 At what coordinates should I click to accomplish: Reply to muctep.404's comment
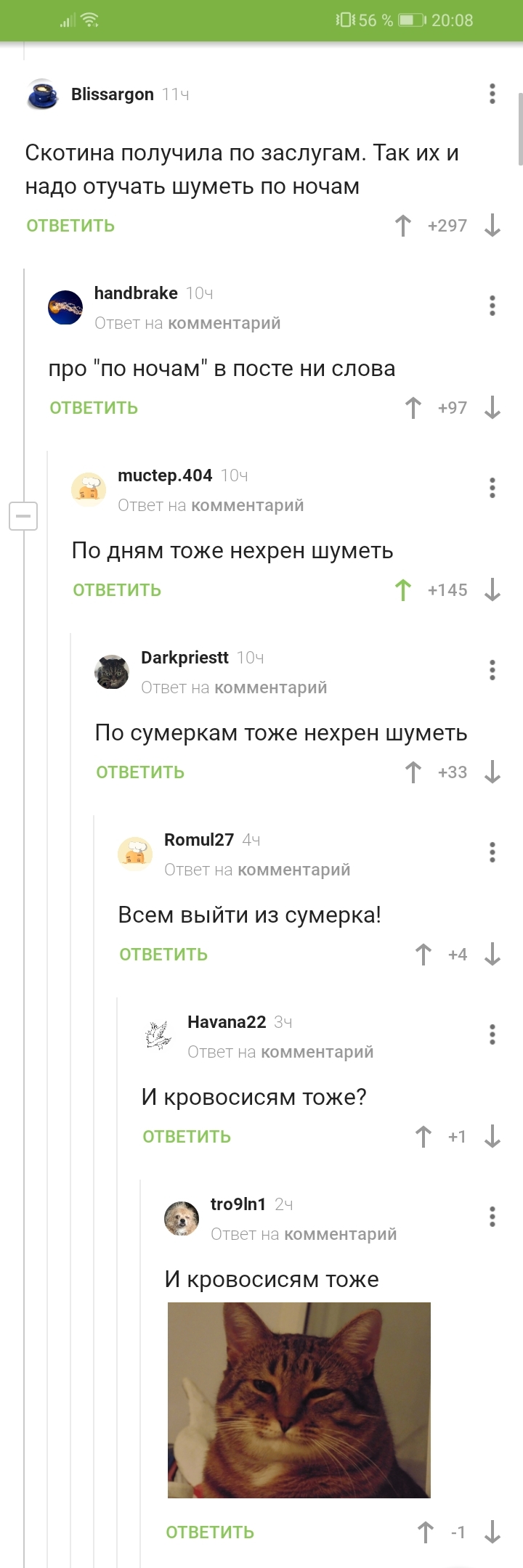117,590
